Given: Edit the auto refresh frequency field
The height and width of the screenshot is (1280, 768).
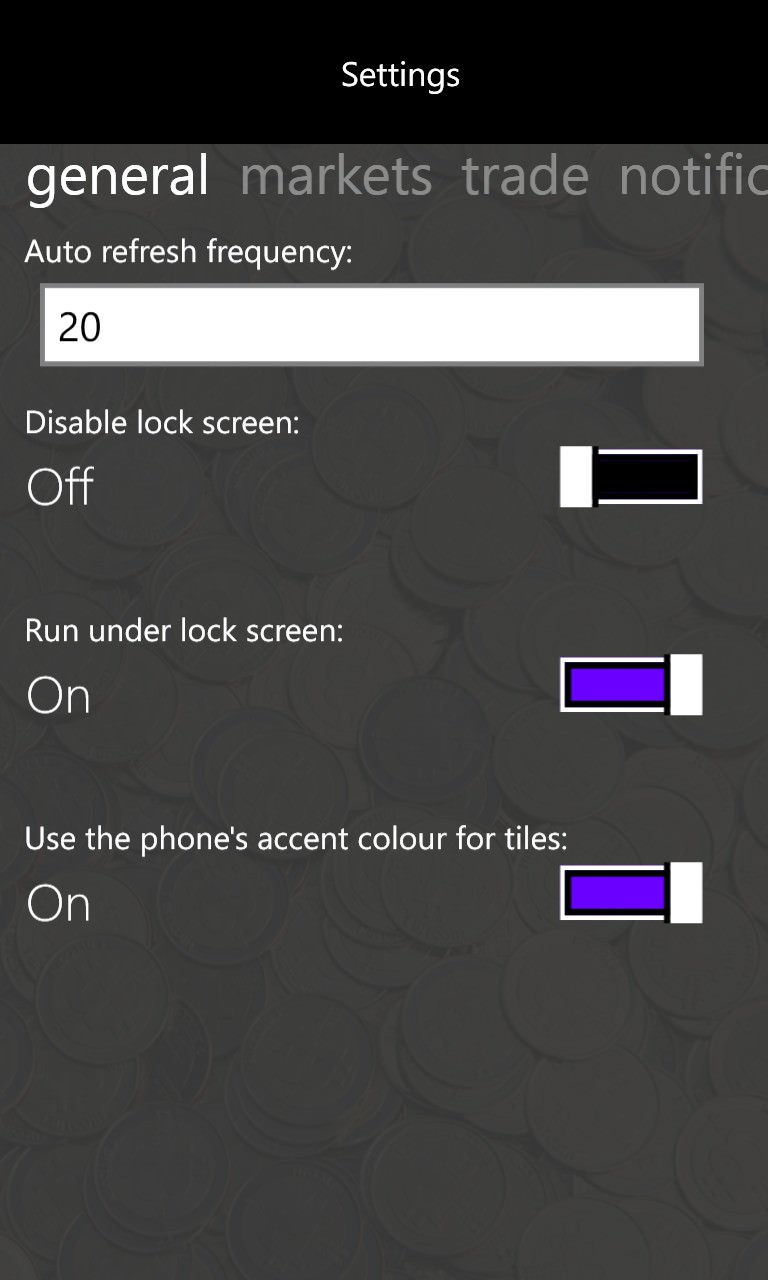Looking at the screenshot, I should tap(372, 325).
